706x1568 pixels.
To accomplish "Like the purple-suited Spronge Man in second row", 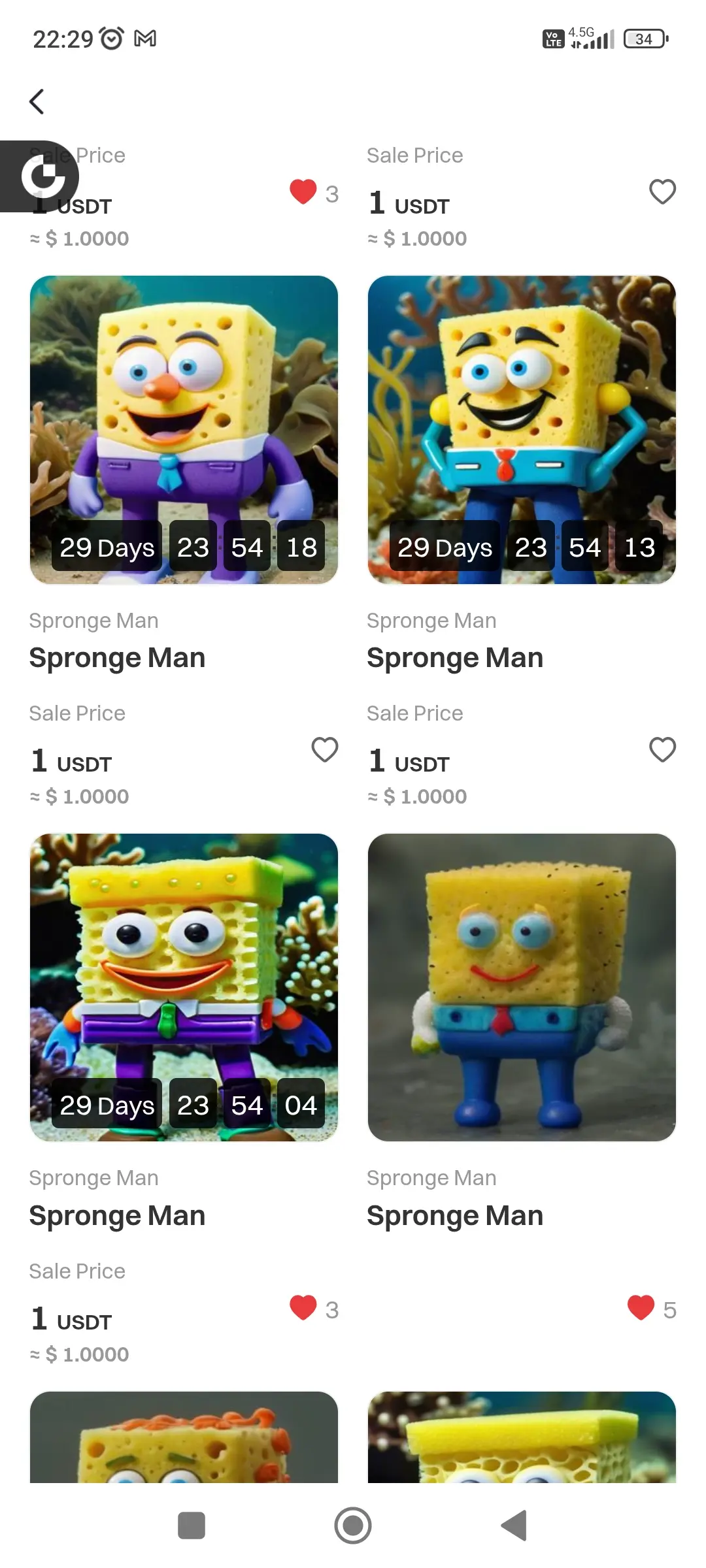I will click(325, 751).
